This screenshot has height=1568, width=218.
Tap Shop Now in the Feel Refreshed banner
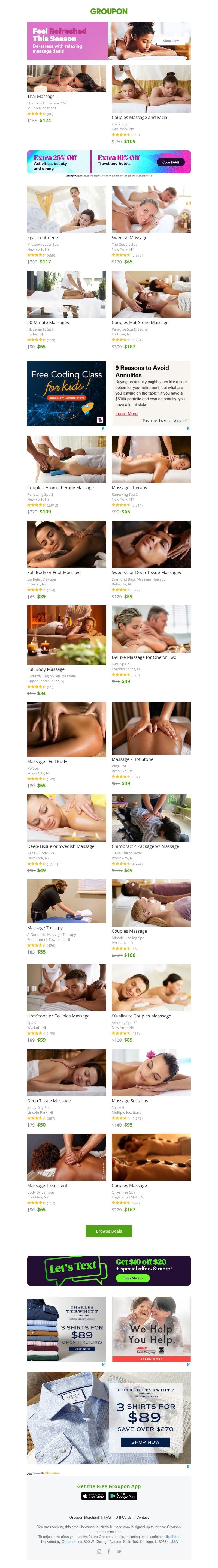[x=171, y=41]
